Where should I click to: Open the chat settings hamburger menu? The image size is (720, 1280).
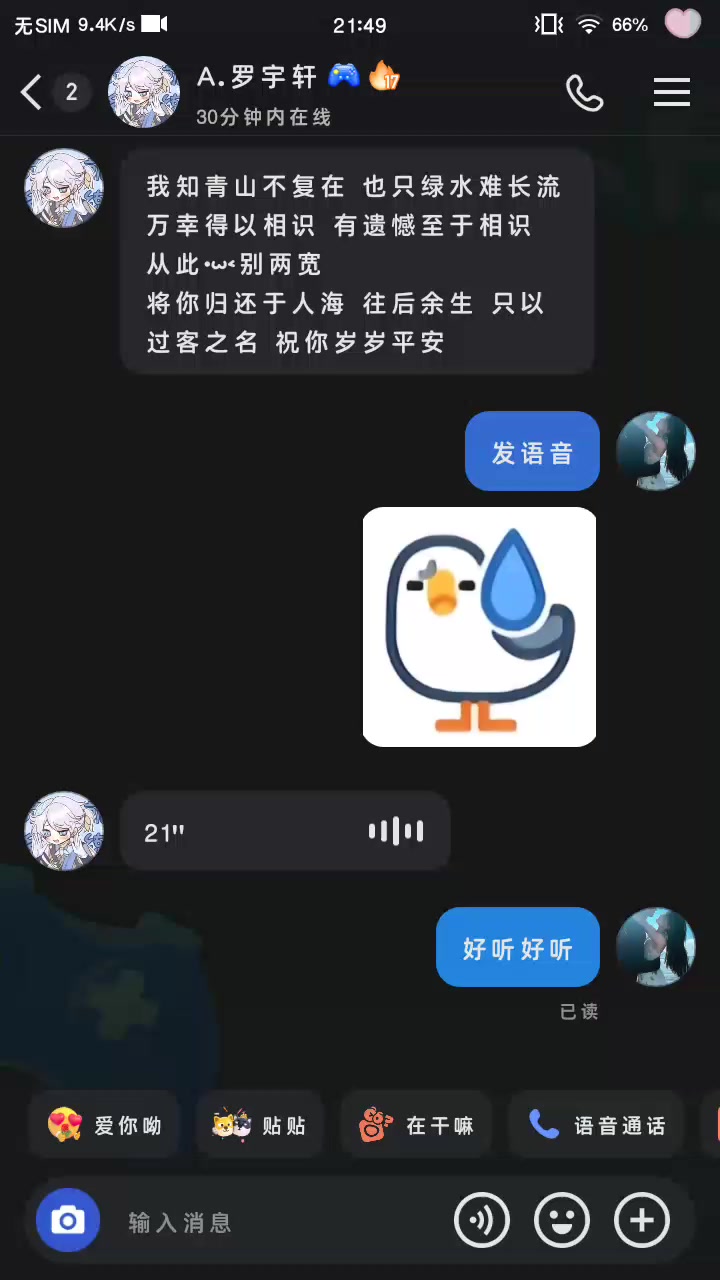click(672, 93)
